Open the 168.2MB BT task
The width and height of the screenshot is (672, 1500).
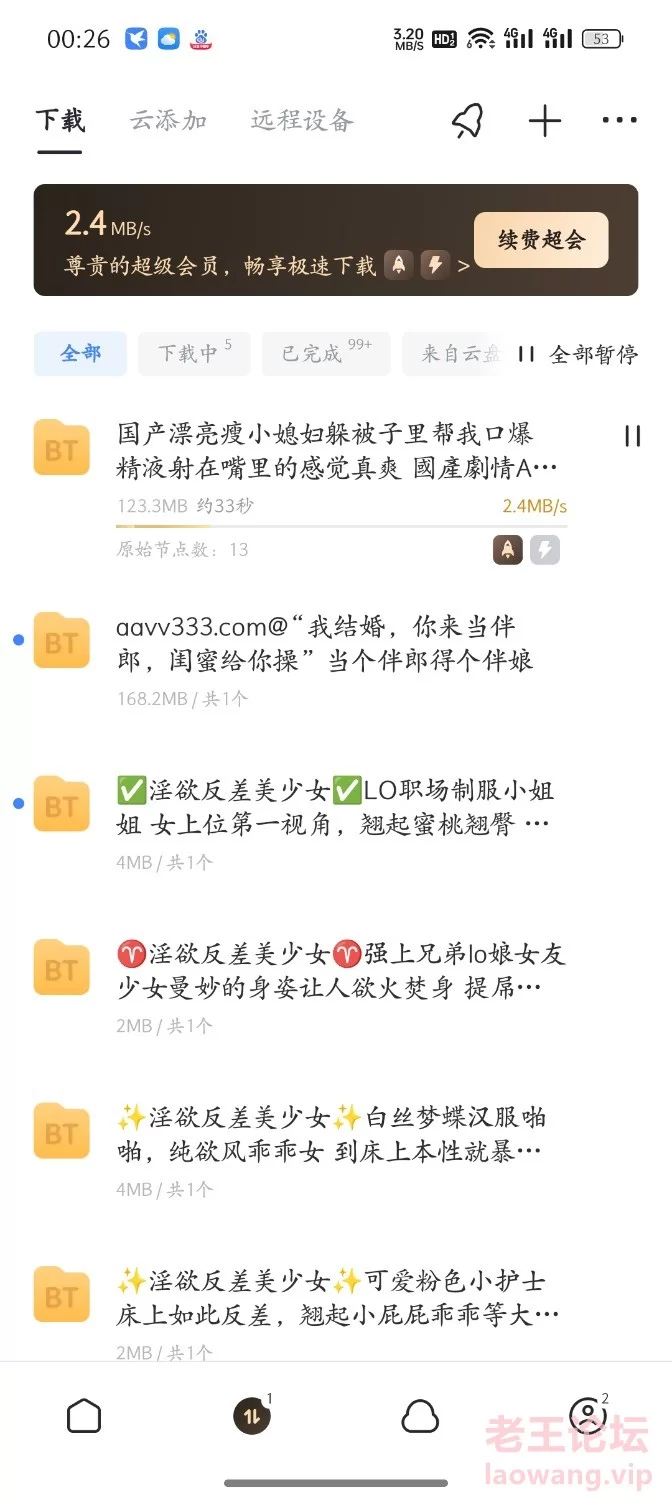coord(325,660)
